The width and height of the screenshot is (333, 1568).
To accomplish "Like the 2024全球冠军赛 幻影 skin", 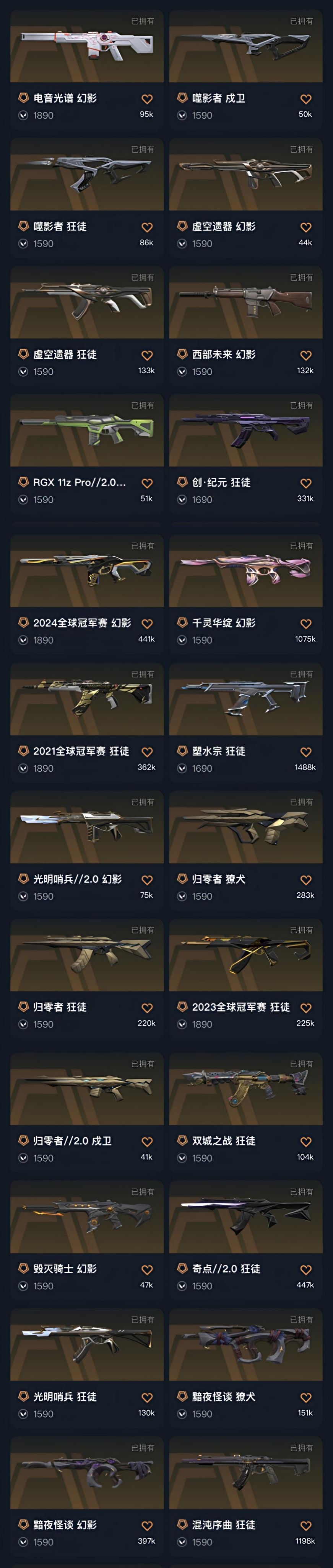I will [147, 624].
